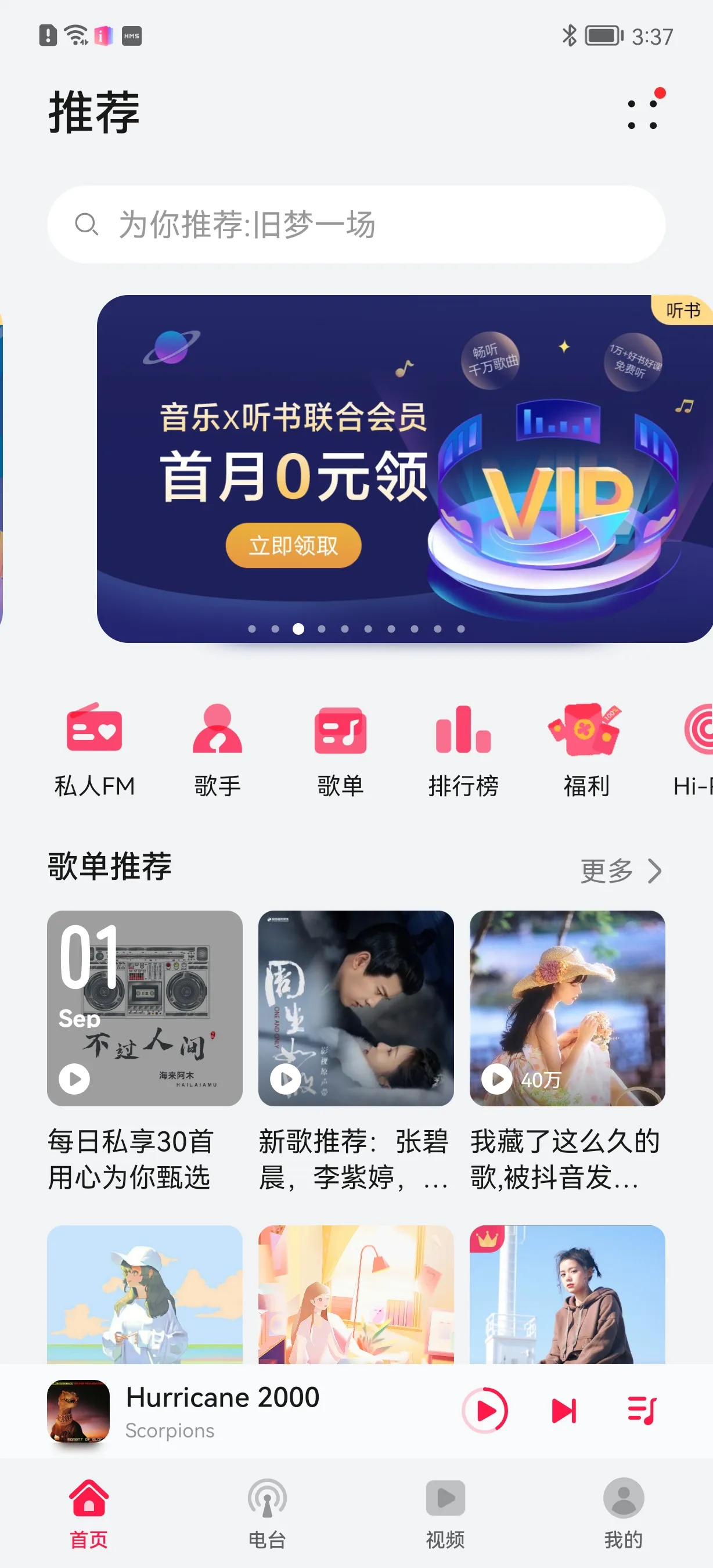The image size is (713, 1568).
Task: Open the 新歌推荐 张碧晨 playlist
Action: (356, 1008)
